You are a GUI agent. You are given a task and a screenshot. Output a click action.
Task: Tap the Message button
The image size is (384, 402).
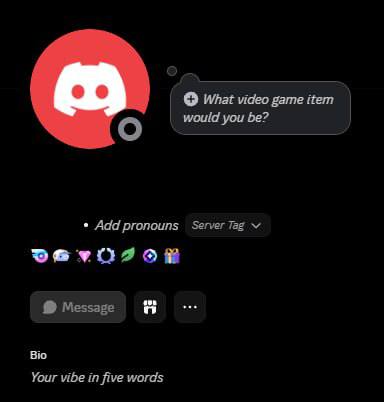point(78,307)
